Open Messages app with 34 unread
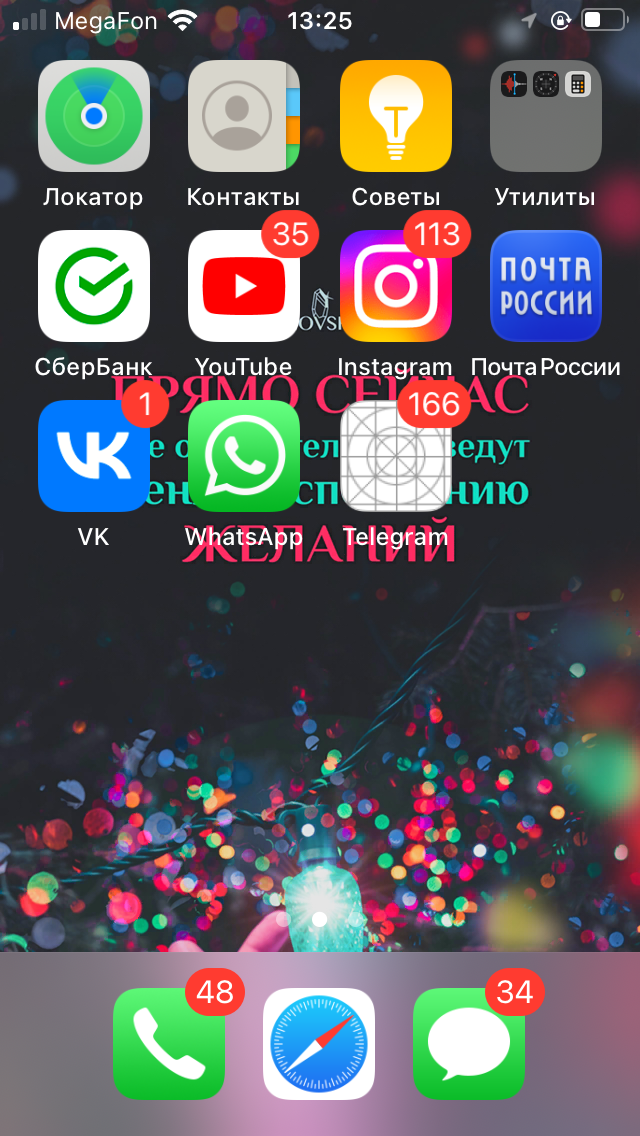 [469, 1044]
